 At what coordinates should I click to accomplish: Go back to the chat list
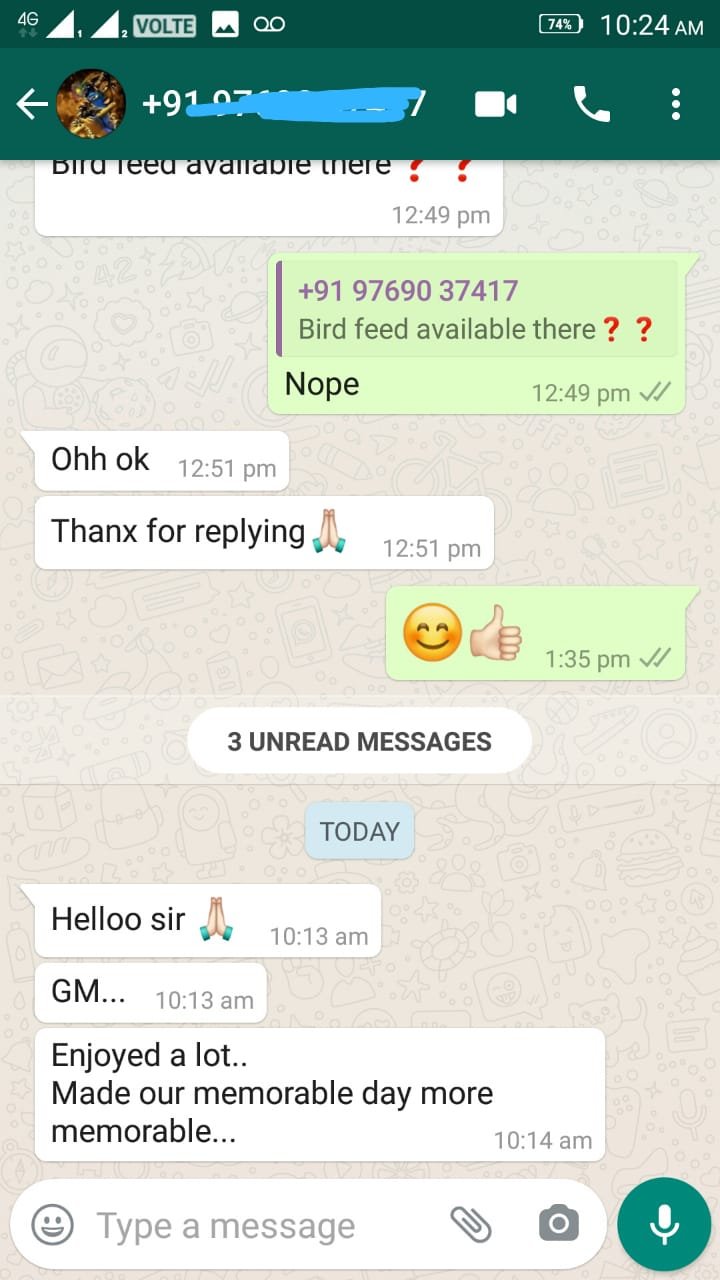30,104
